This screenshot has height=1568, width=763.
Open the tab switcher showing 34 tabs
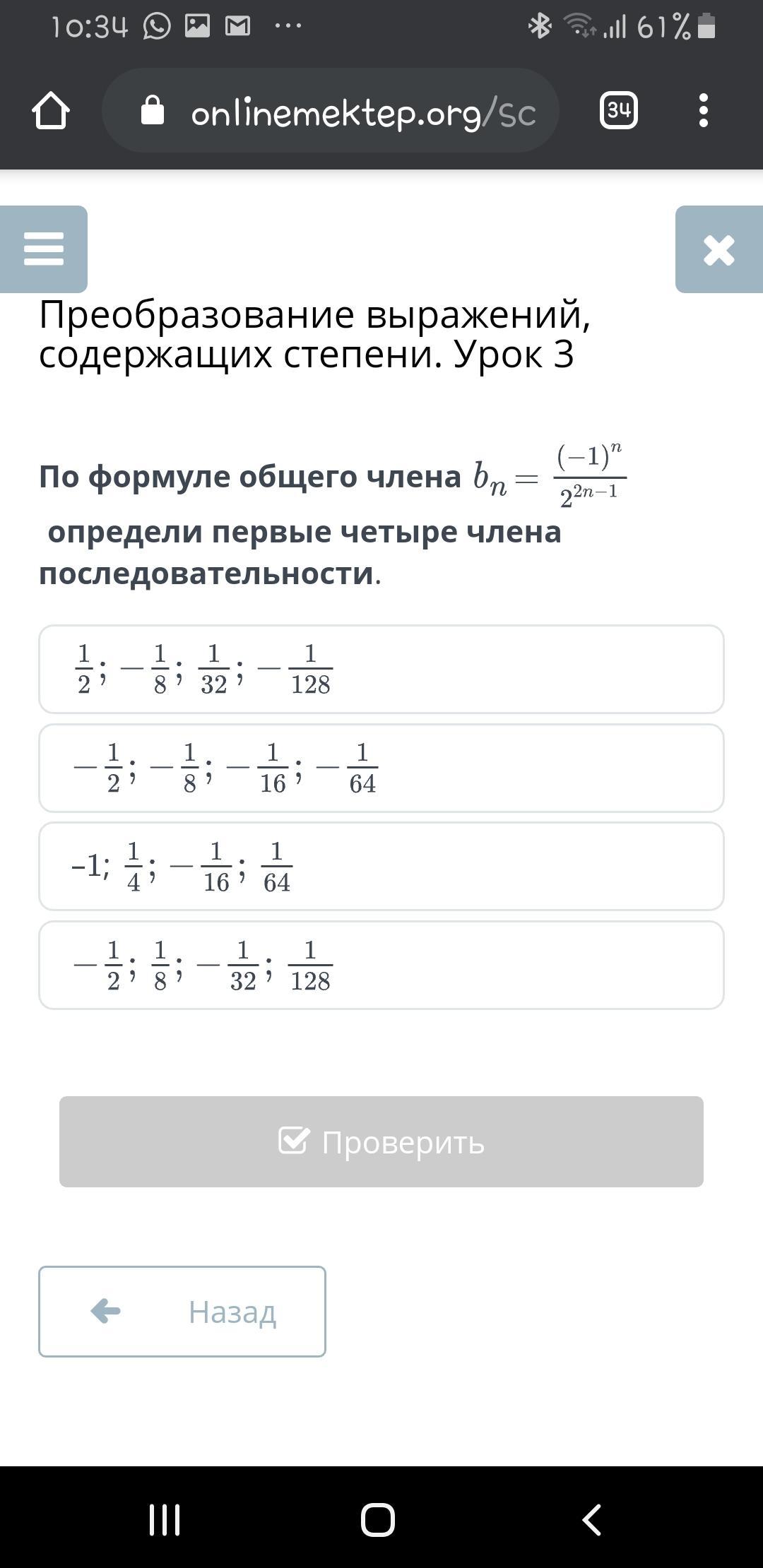[619, 110]
